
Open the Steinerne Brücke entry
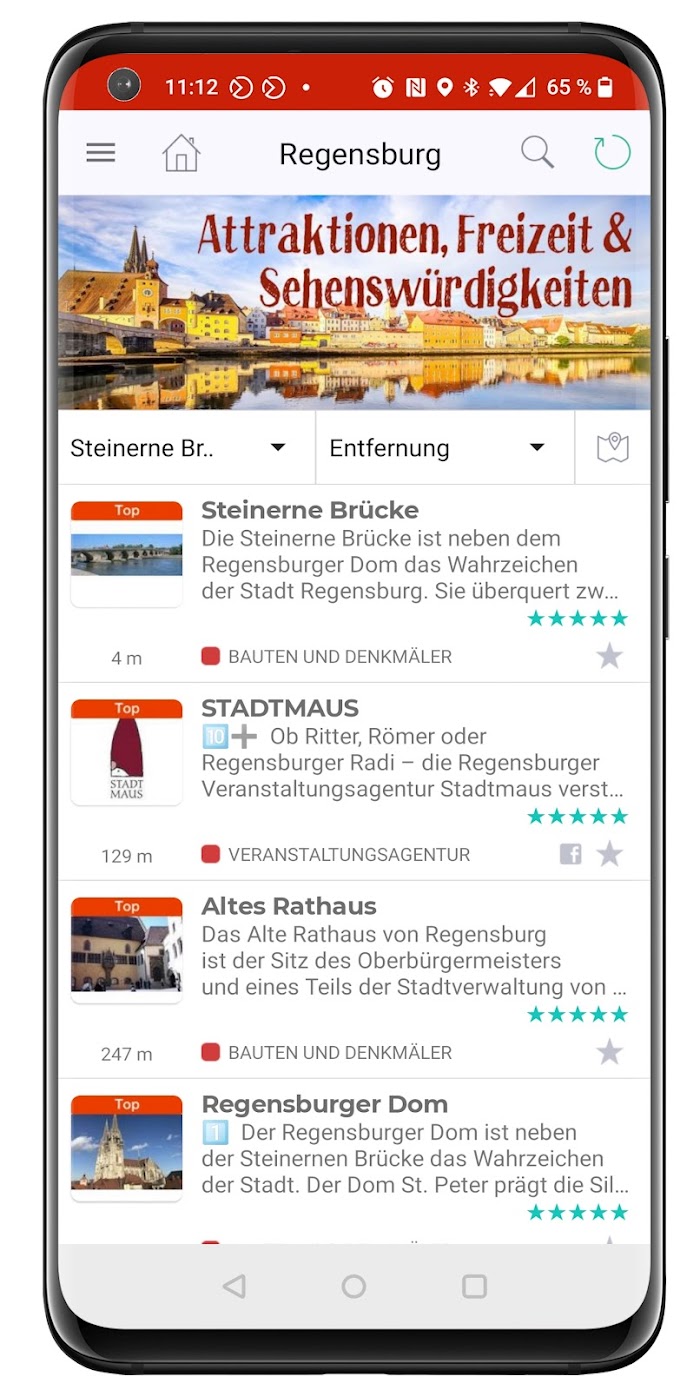354,584
